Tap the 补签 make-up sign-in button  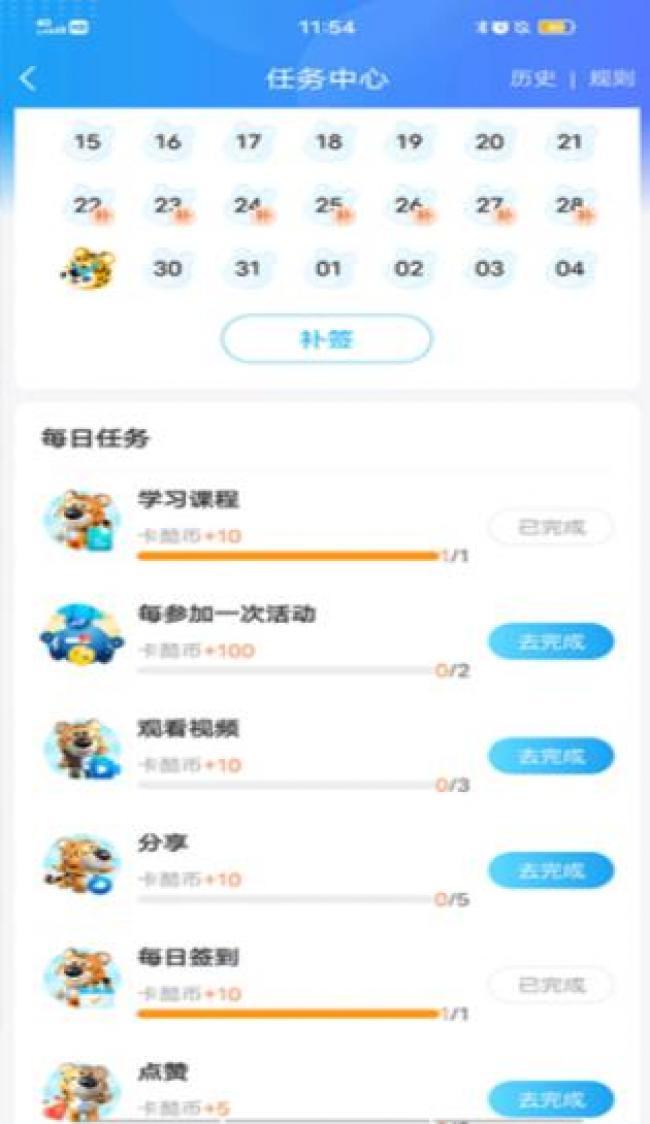tap(326, 338)
